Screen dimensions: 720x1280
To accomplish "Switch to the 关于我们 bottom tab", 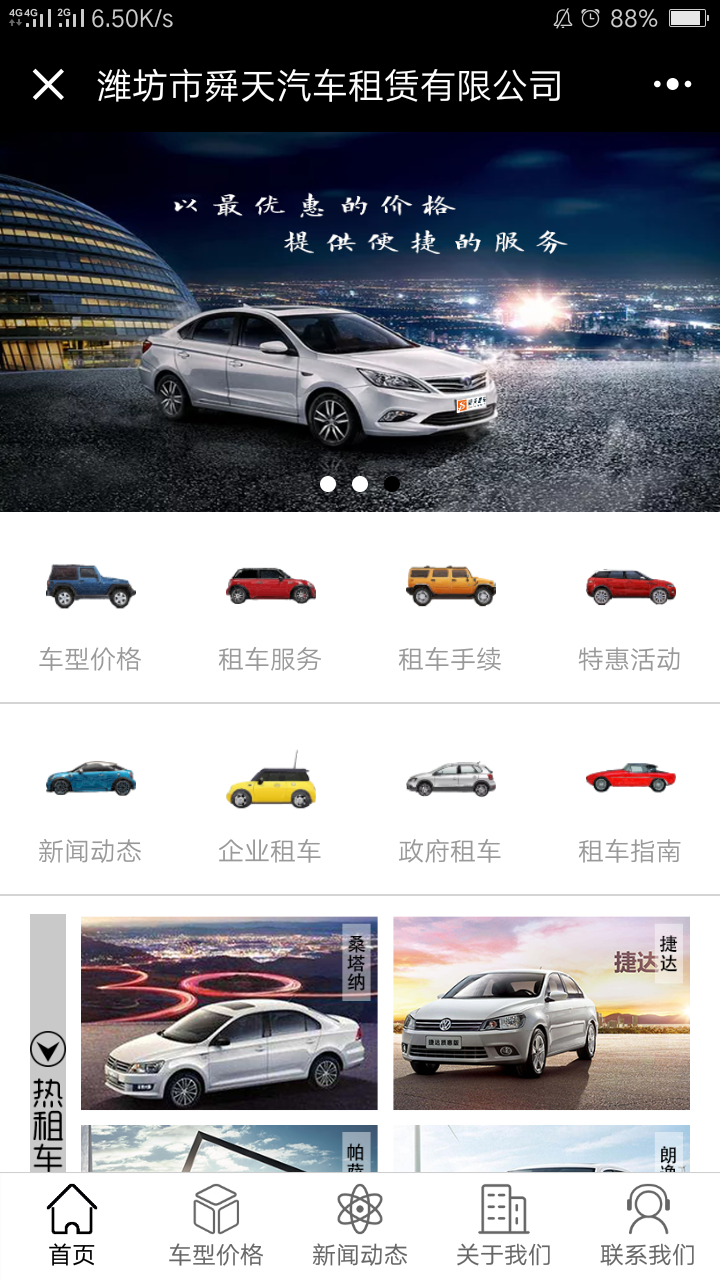I will click(x=504, y=1226).
